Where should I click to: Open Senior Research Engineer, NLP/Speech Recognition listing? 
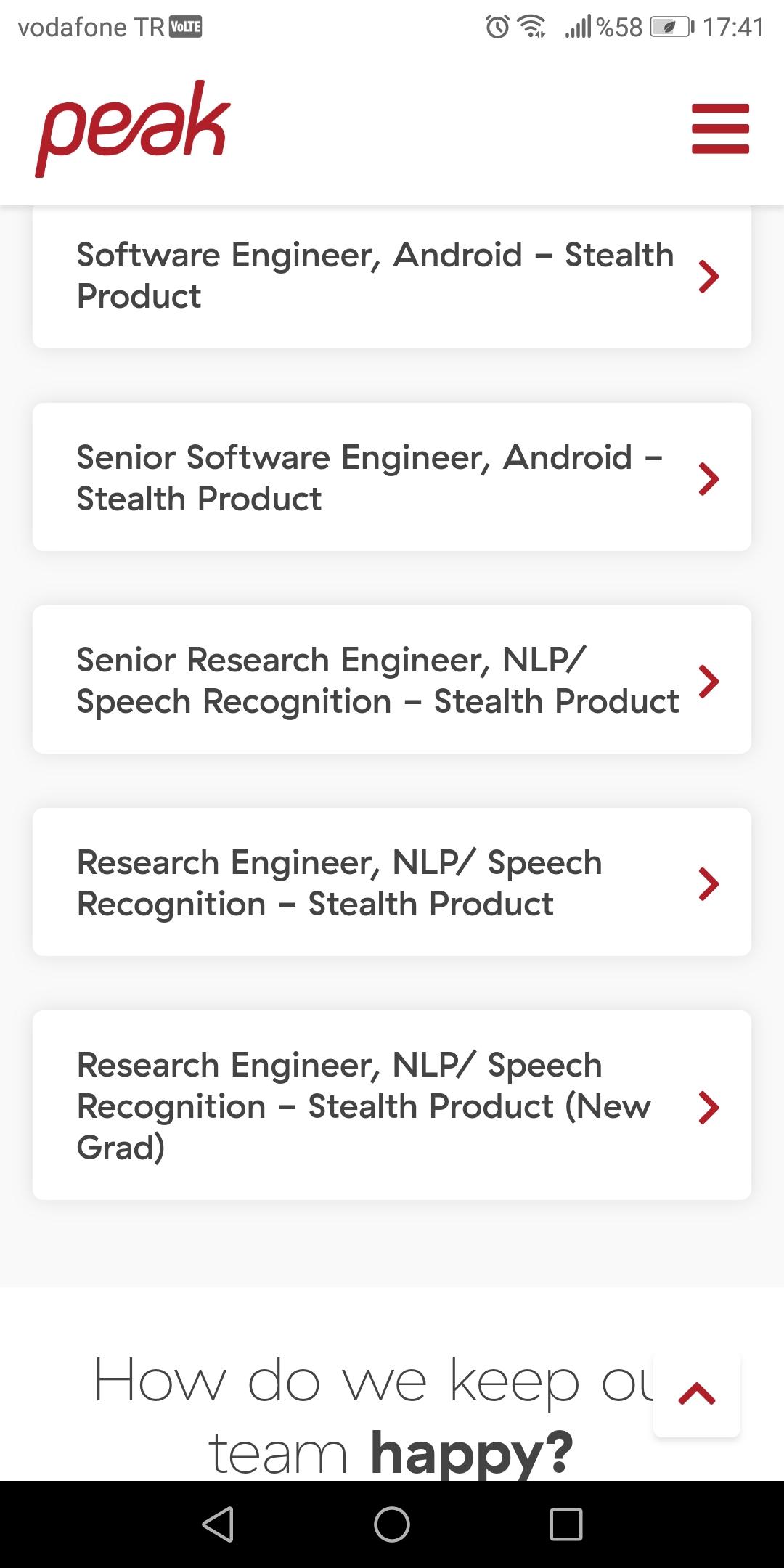[392, 679]
